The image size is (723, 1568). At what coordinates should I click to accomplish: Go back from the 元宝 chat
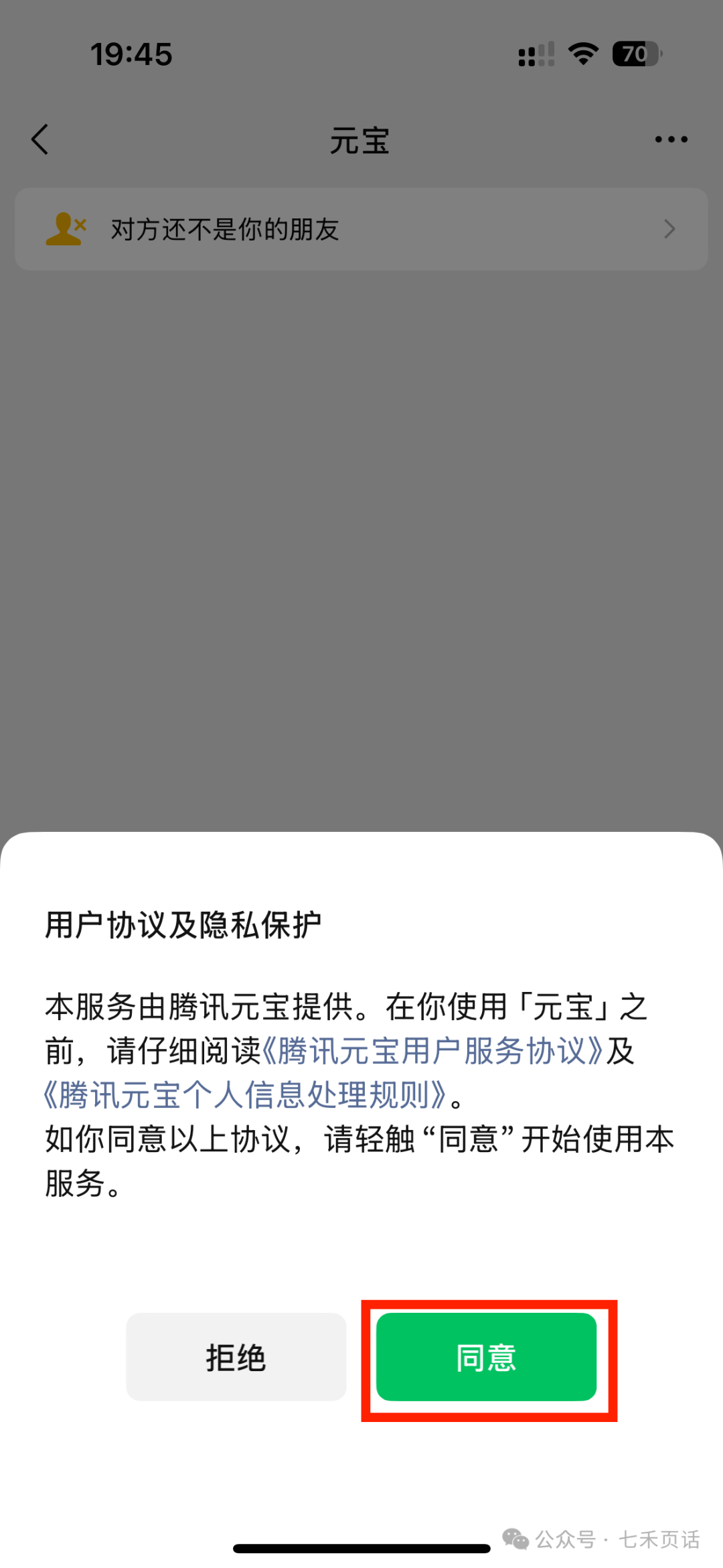tap(40, 139)
